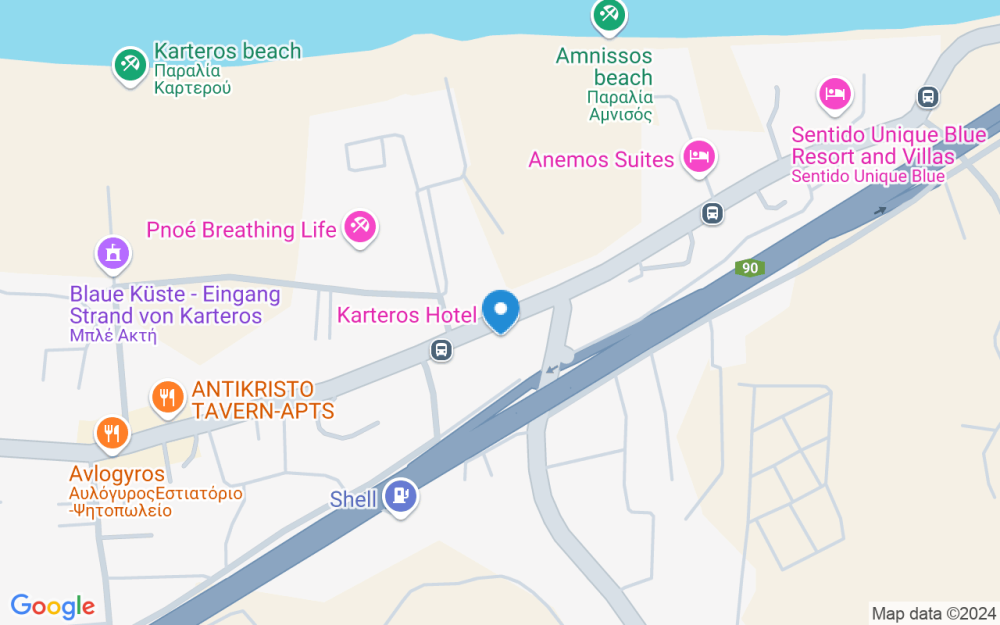Select Blaue Küste Strand von Karteros marker
Viewport: 1000px width, 625px height.
tap(113, 253)
